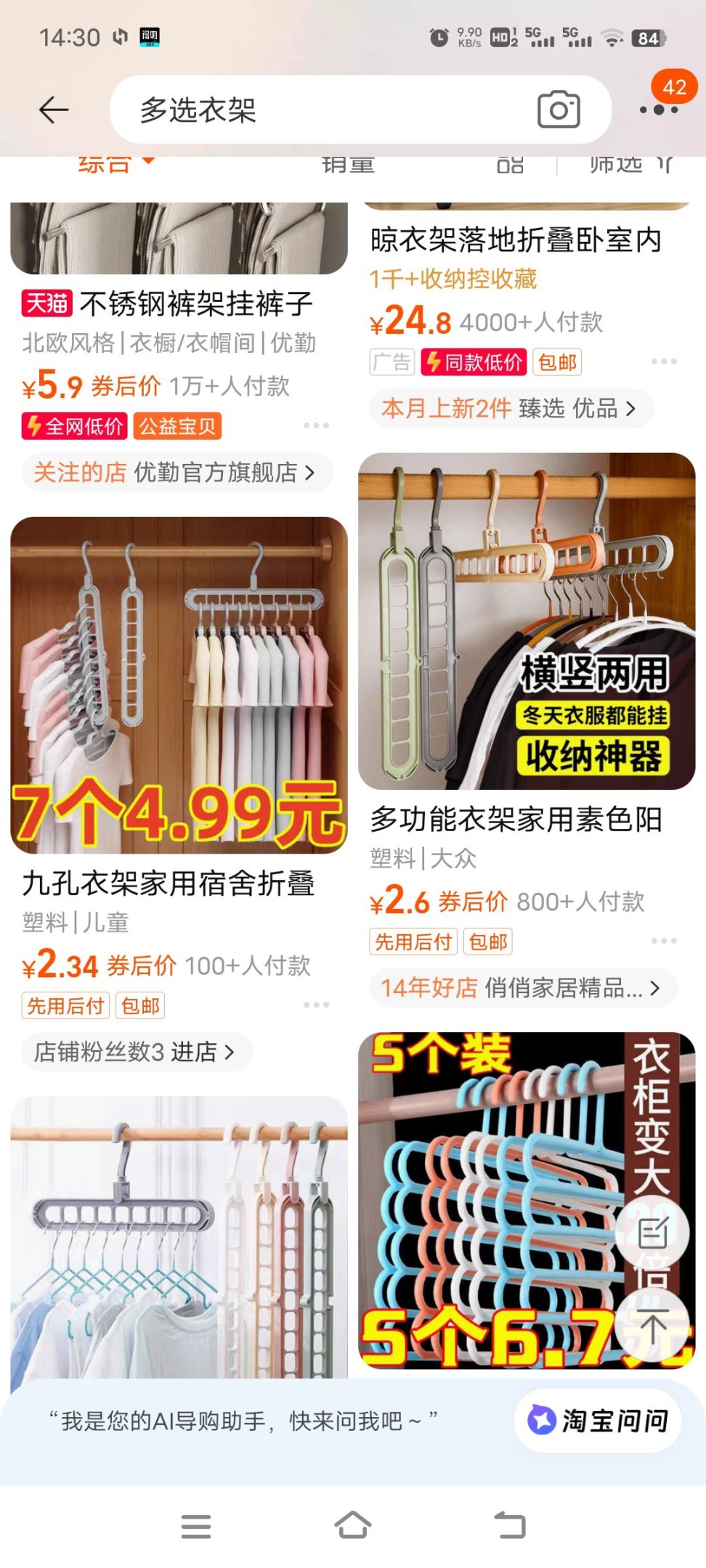Image resolution: width=706 pixels, height=1568 pixels.
Task: Jump back to top with the arrow button
Action: pos(652,1328)
